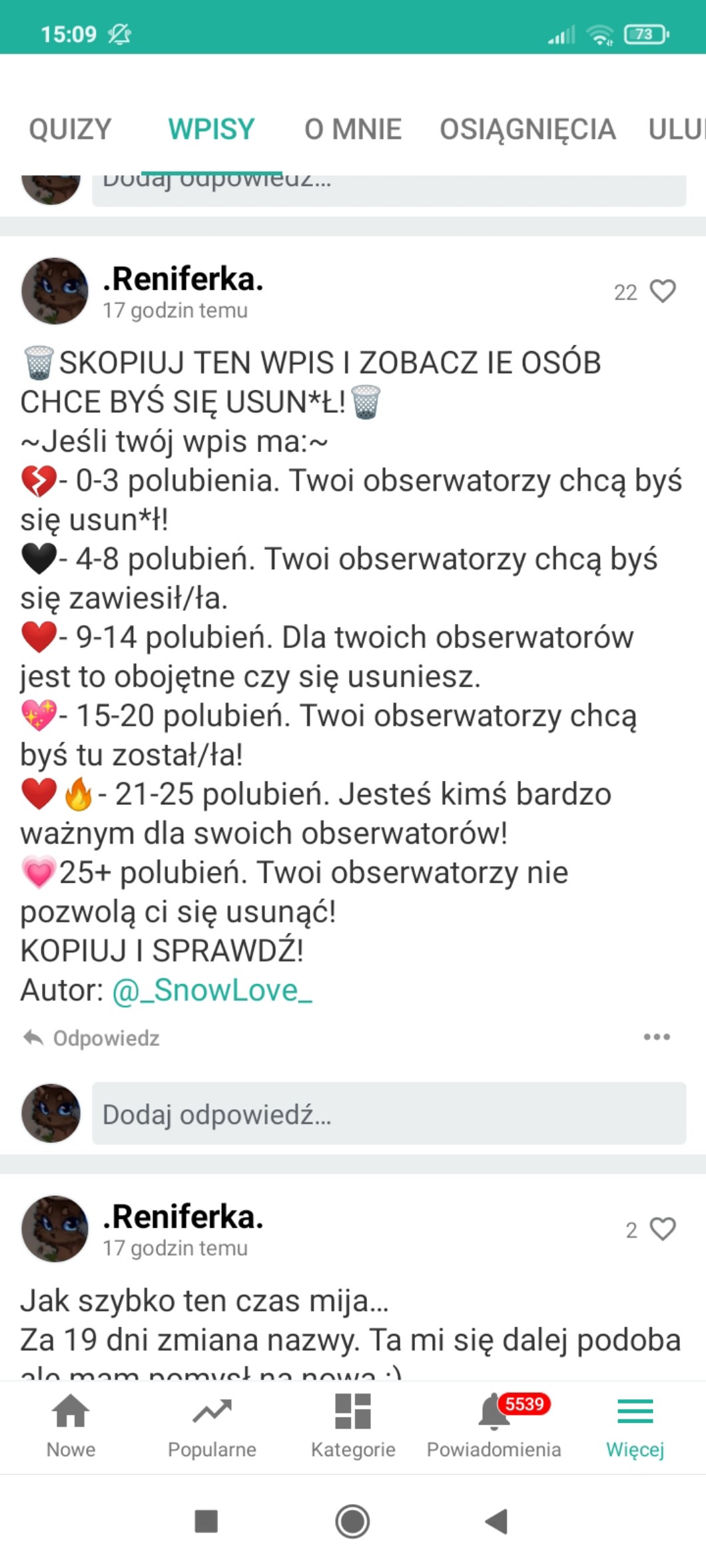Go to the Nowe section
706x1568 pixels.
(x=71, y=1426)
